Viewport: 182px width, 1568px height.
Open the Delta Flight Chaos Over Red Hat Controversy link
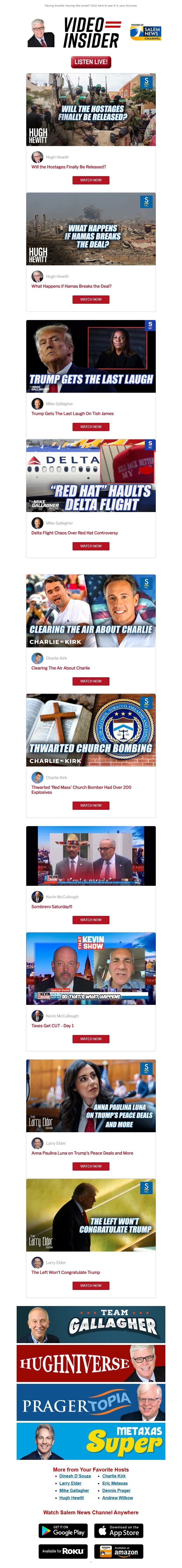pos(75,533)
